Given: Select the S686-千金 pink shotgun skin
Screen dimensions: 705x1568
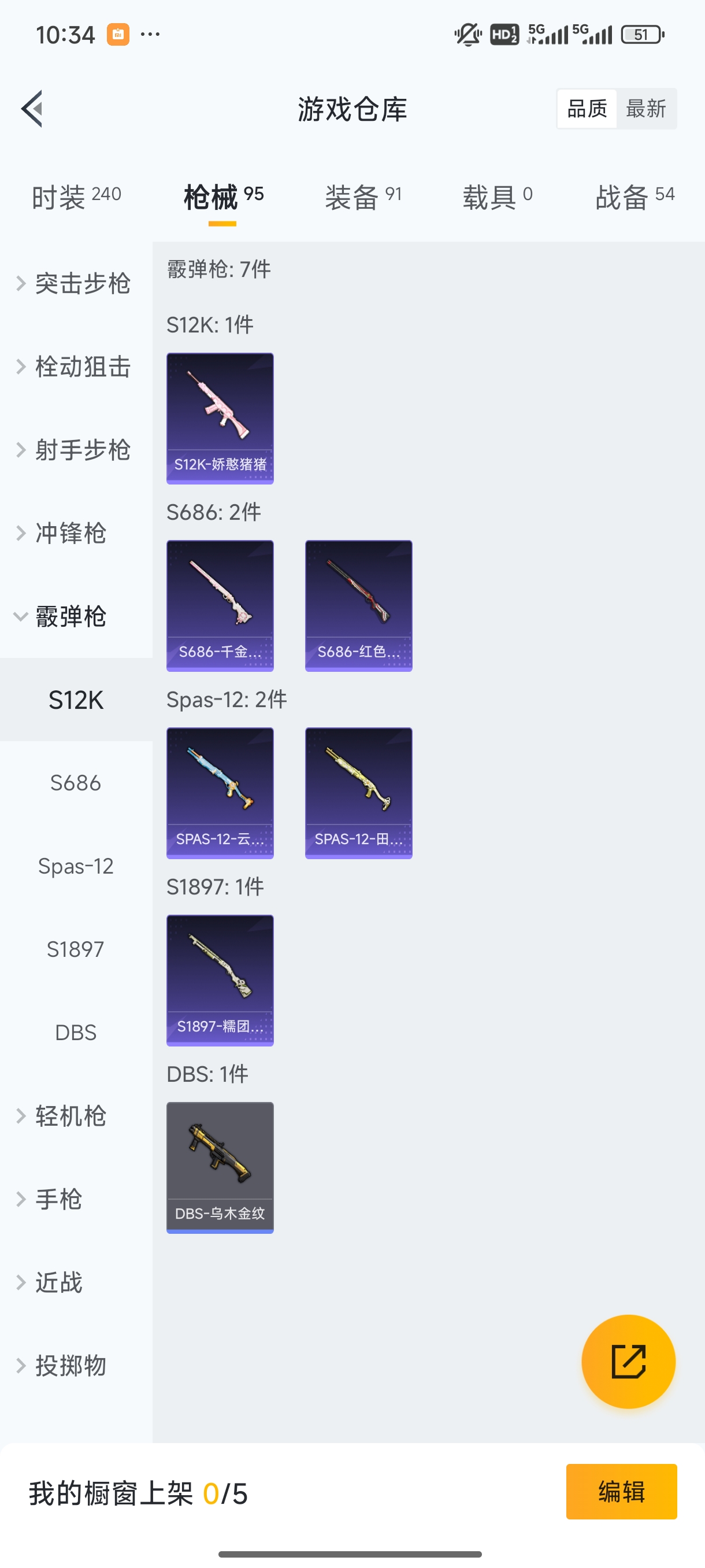Looking at the screenshot, I should [220, 606].
